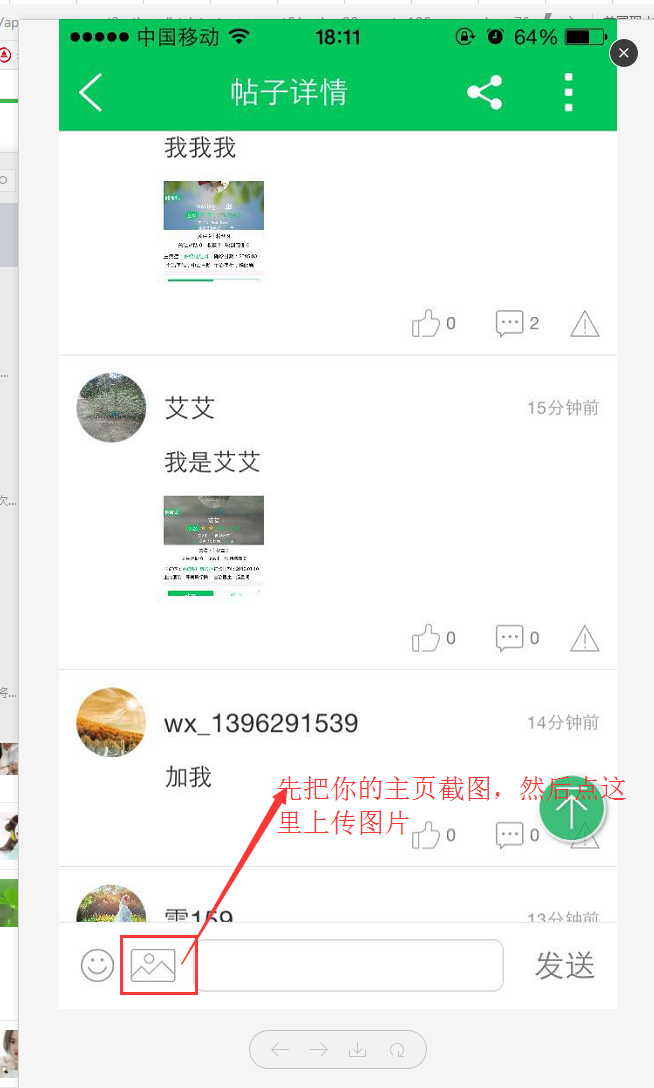Open wx_1396291539's avatar
Viewport: 654px width, 1088px height.
[x=111, y=722]
